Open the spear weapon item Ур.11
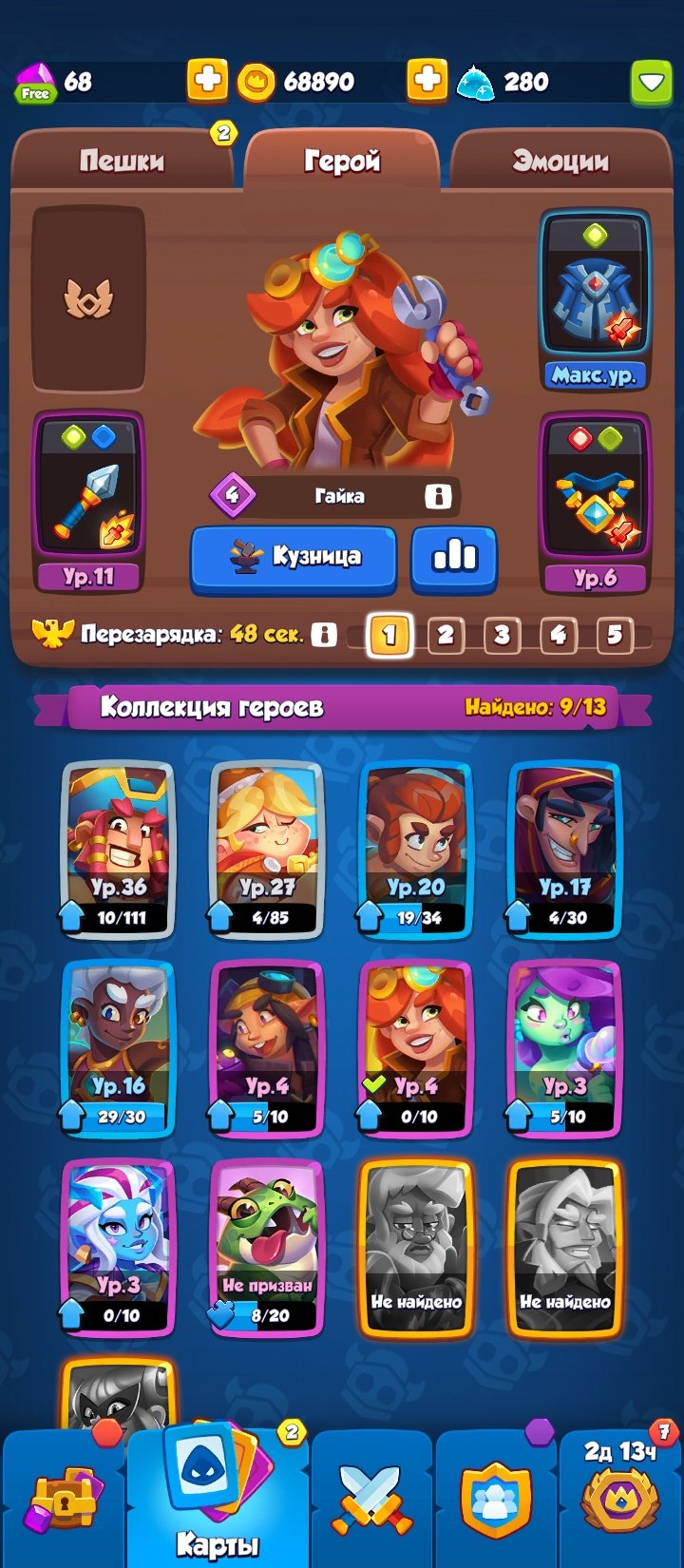684x1568 pixels. [x=89, y=500]
